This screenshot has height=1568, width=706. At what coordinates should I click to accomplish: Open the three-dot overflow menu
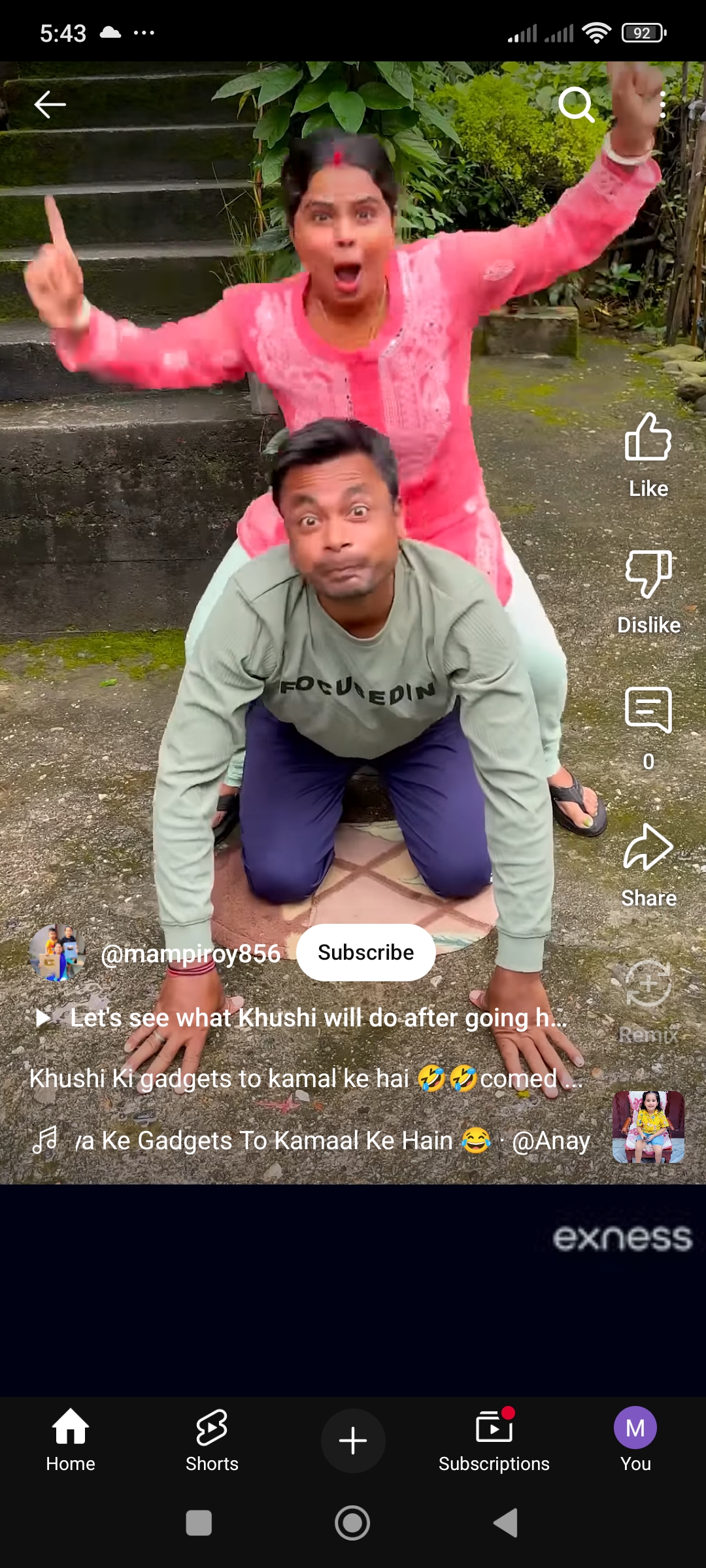click(663, 105)
